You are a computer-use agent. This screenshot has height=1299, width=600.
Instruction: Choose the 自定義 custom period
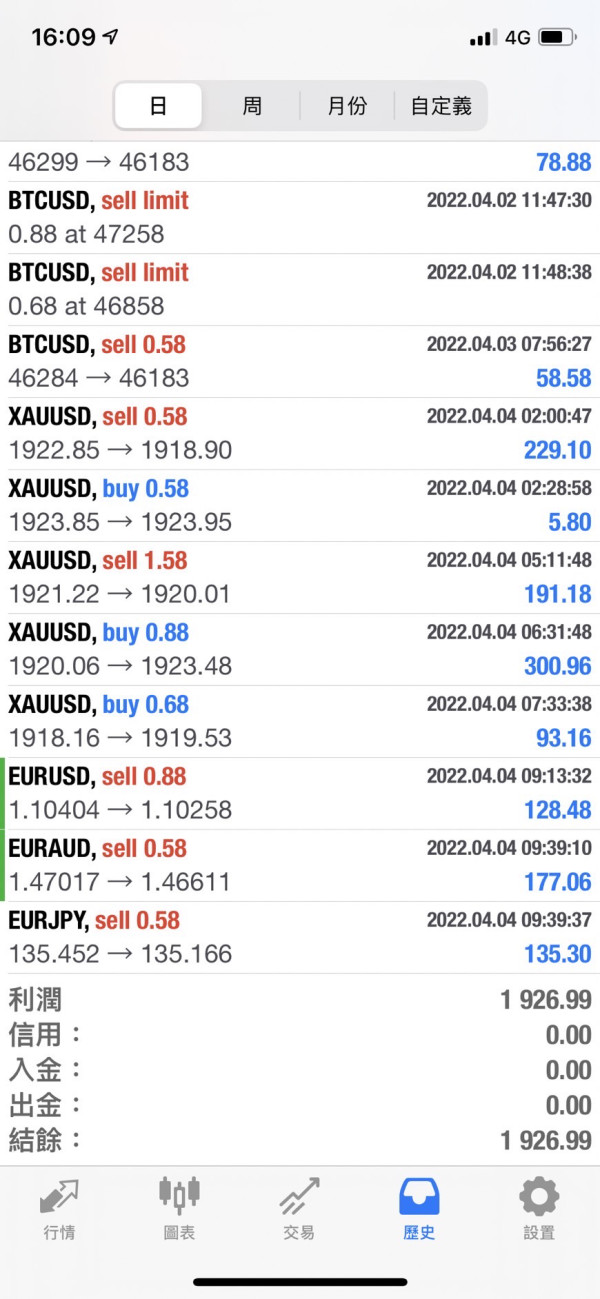441,106
